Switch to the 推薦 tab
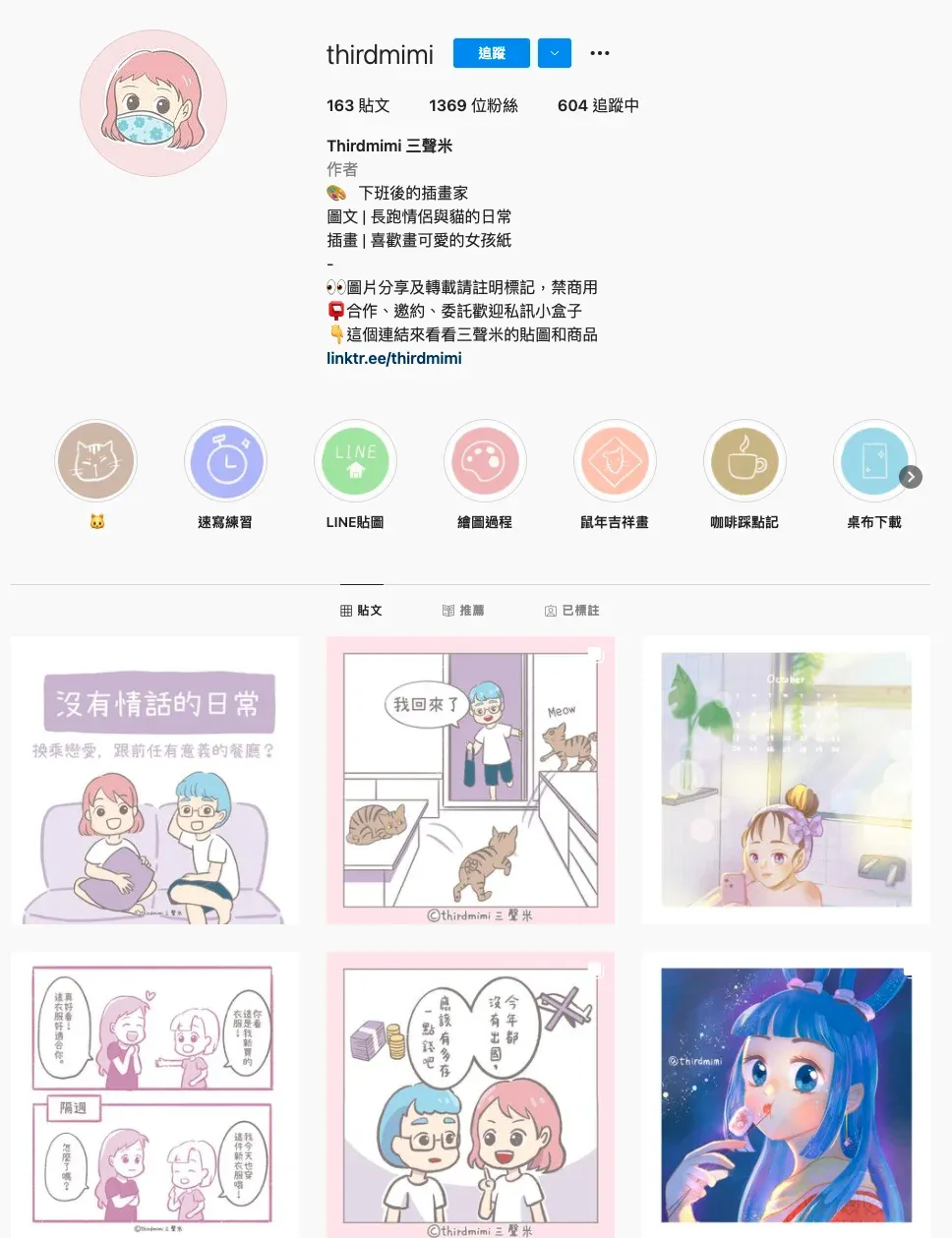Image resolution: width=952 pixels, height=1238 pixels. [463, 611]
